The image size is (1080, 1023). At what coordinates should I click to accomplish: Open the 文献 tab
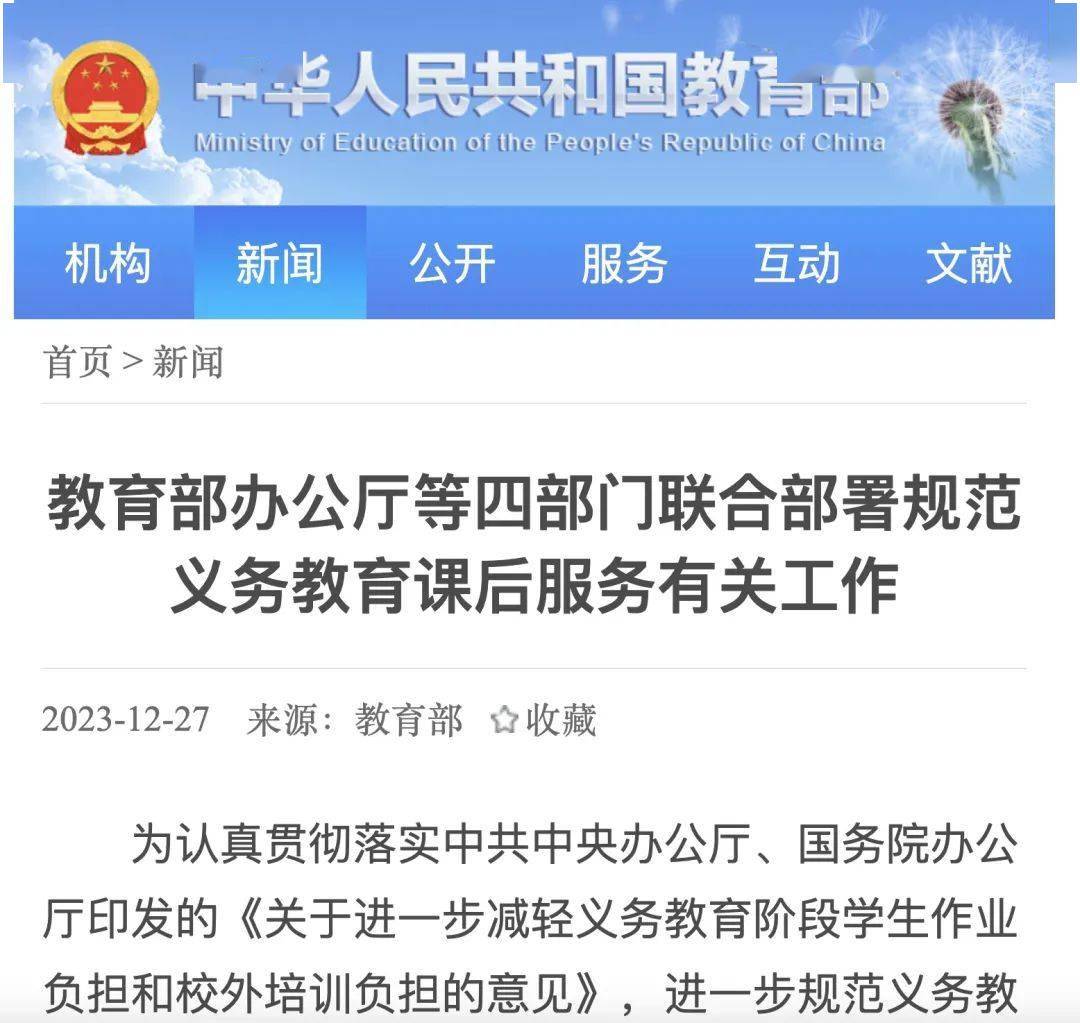pos(968,264)
